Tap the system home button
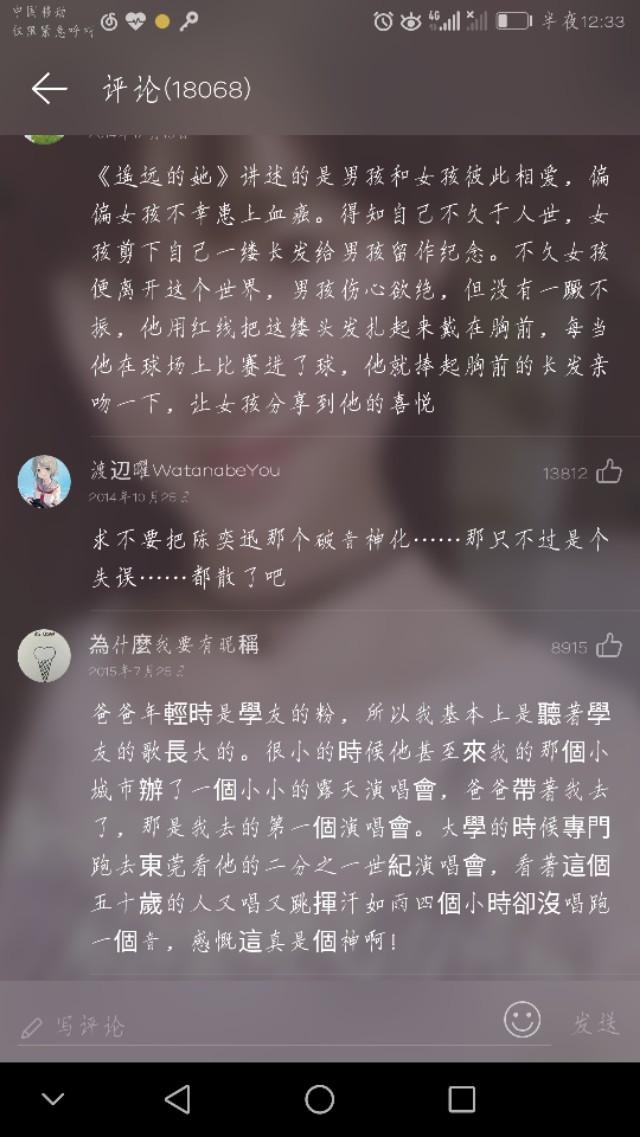 pyautogui.click(x=320, y=1099)
